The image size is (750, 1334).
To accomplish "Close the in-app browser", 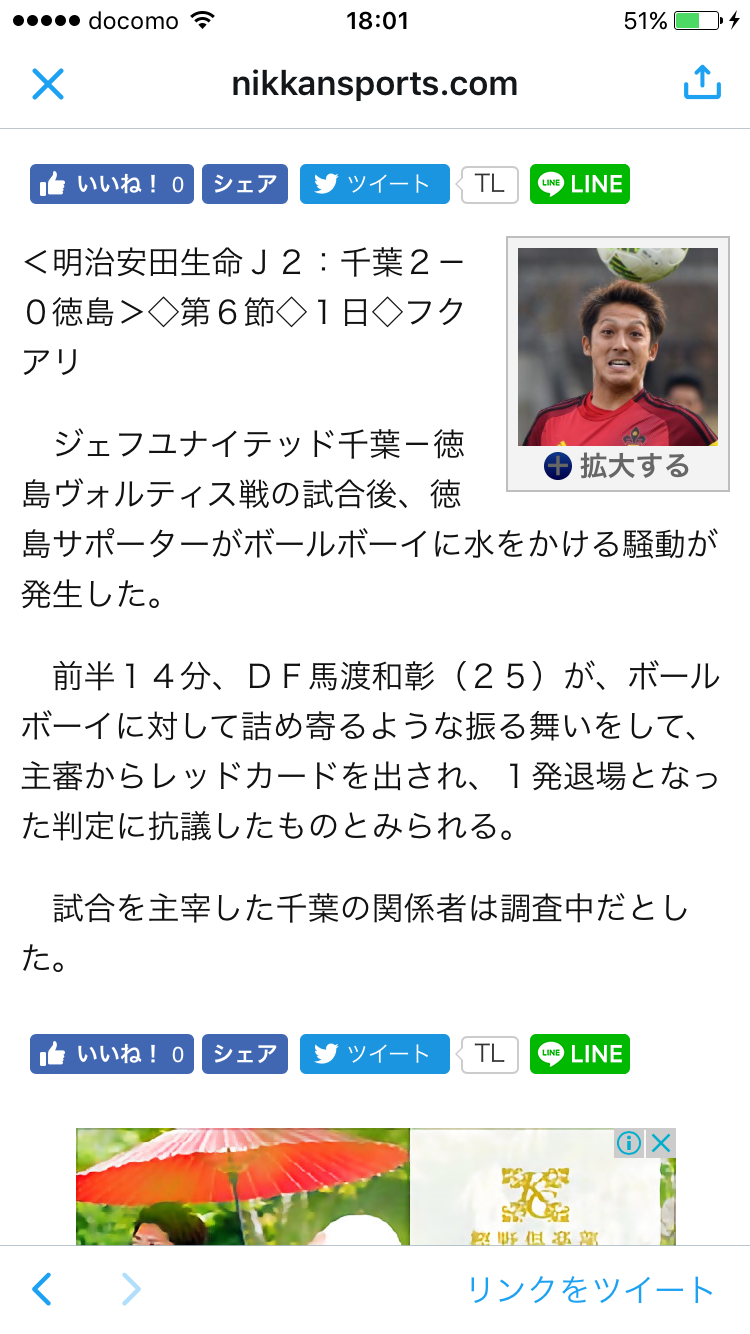I will coord(47,84).
